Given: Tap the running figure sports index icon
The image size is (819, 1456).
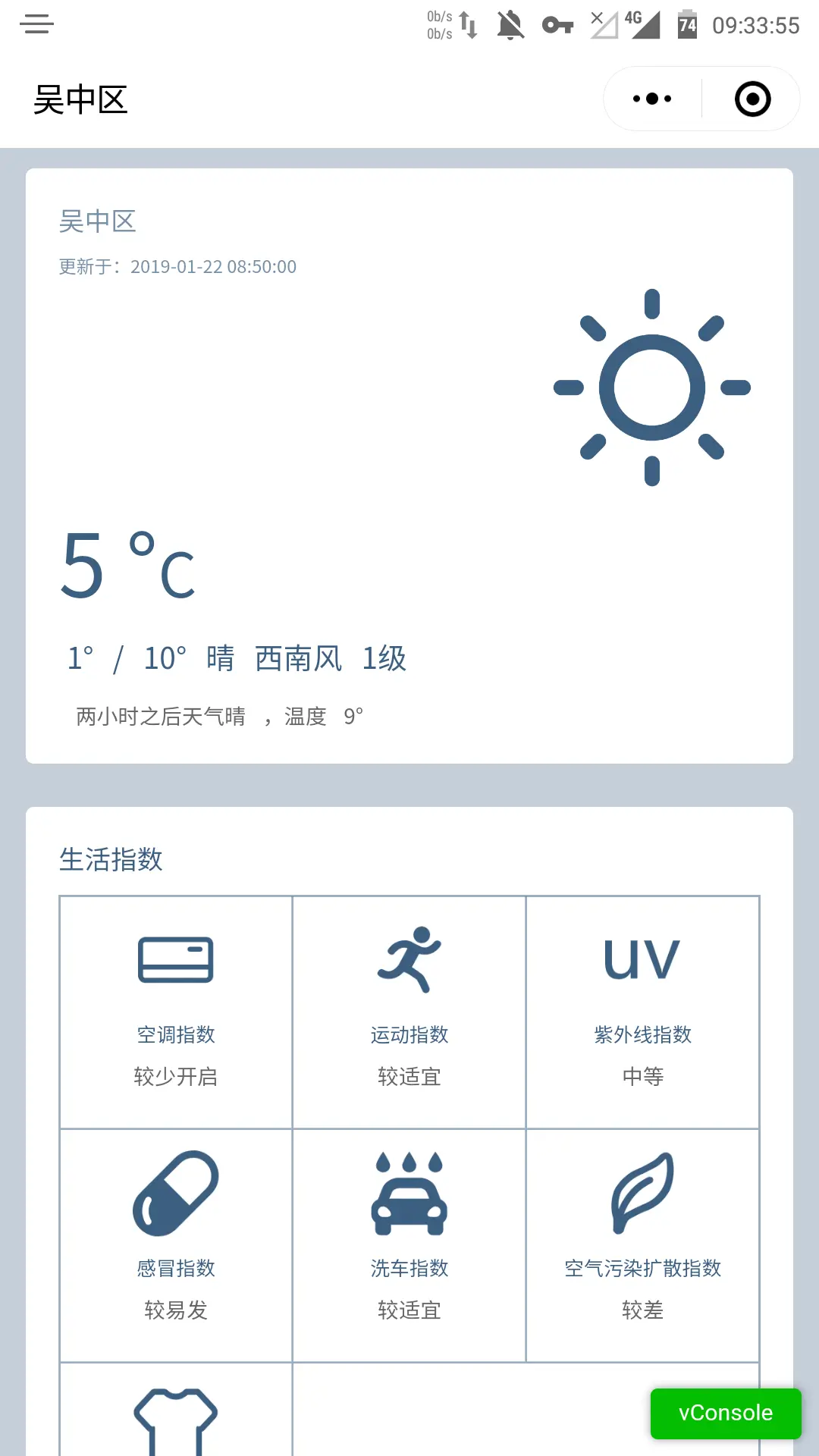Looking at the screenshot, I should (x=409, y=959).
